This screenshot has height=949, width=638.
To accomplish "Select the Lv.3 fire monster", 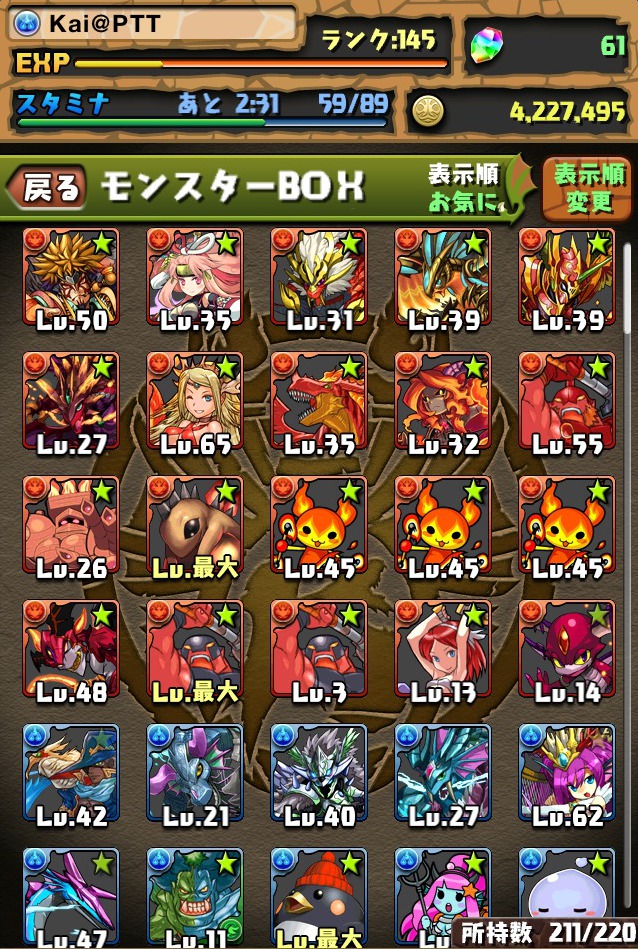I will tap(319, 649).
